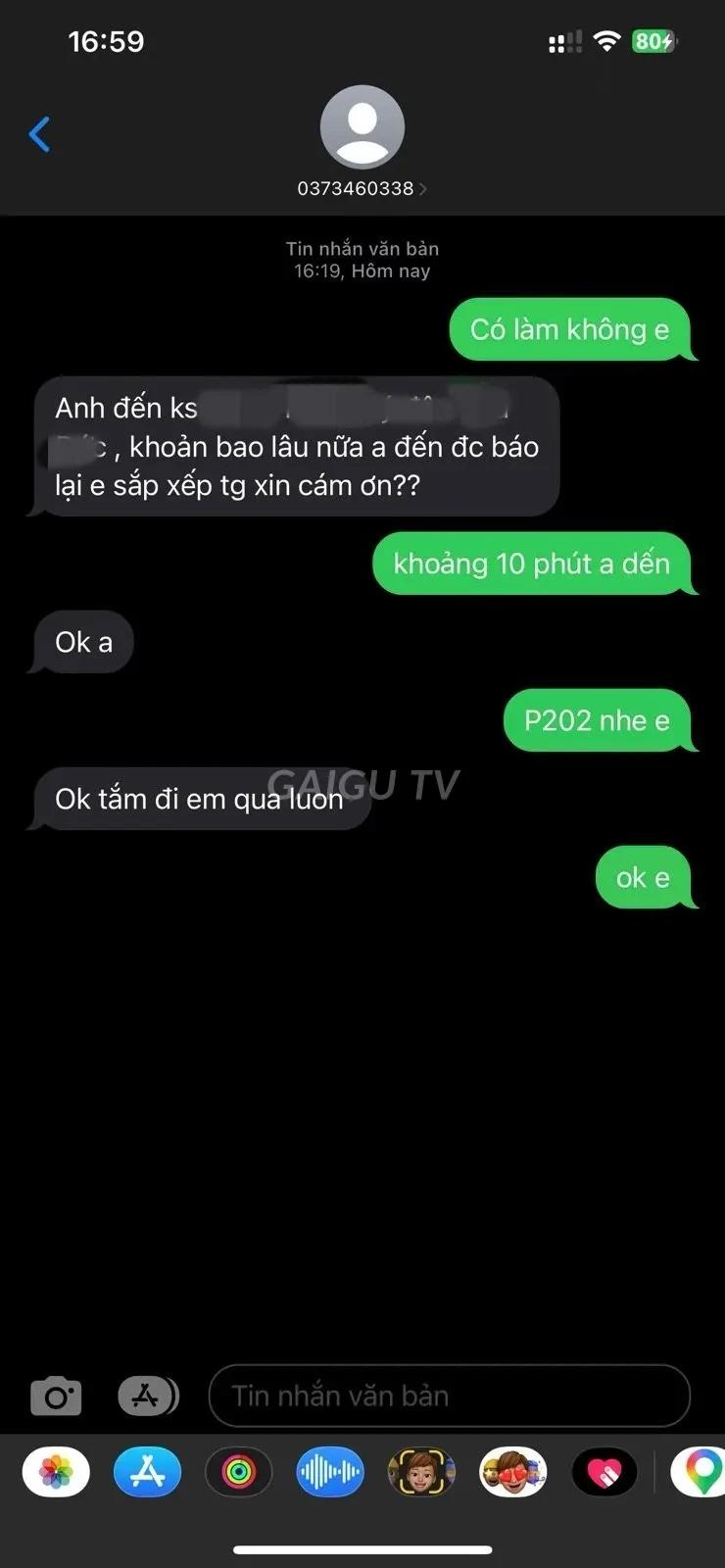Open the Memoji stickers app

(512, 1472)
